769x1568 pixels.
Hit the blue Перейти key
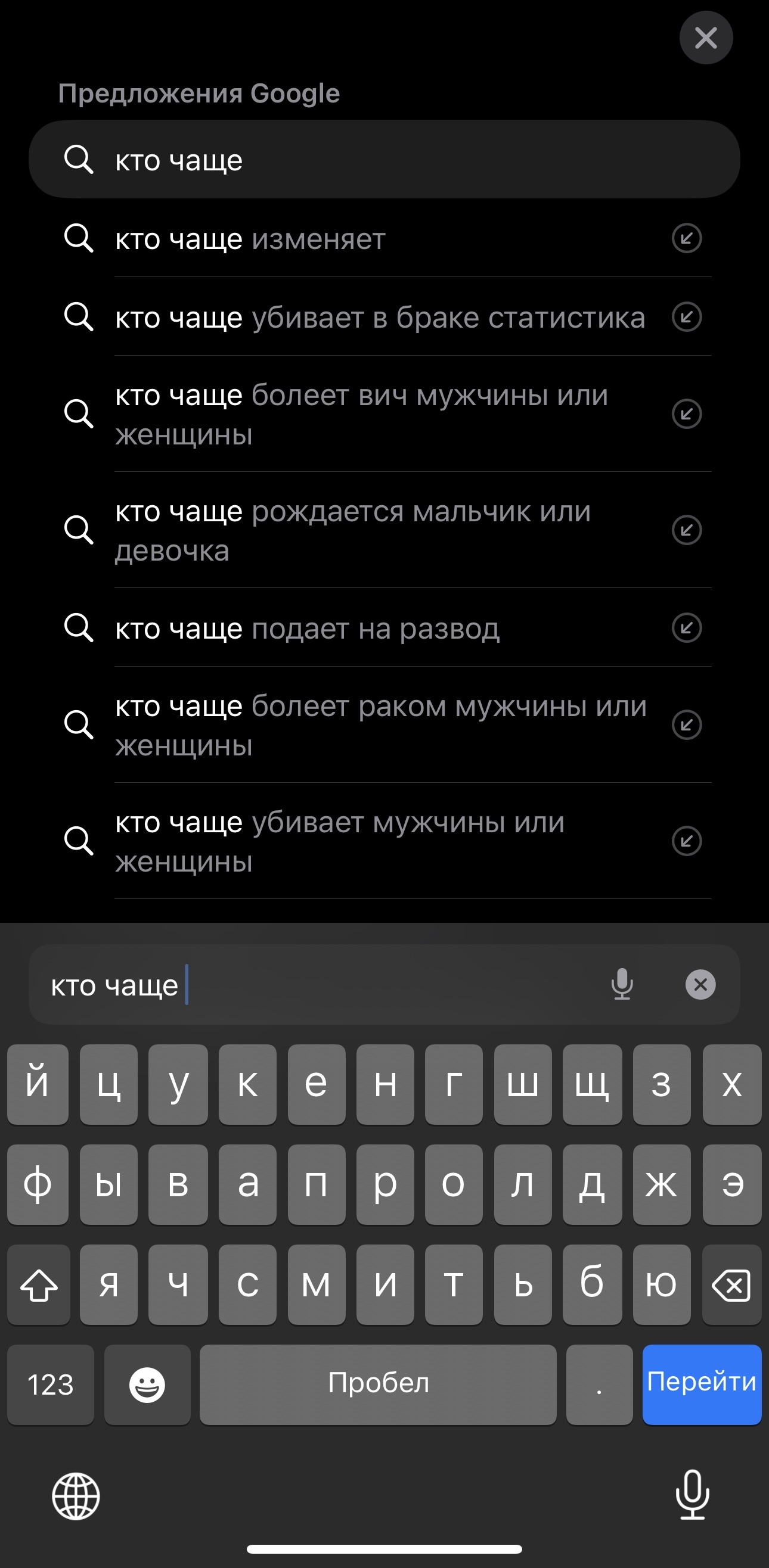click(x=702, y=1384)
